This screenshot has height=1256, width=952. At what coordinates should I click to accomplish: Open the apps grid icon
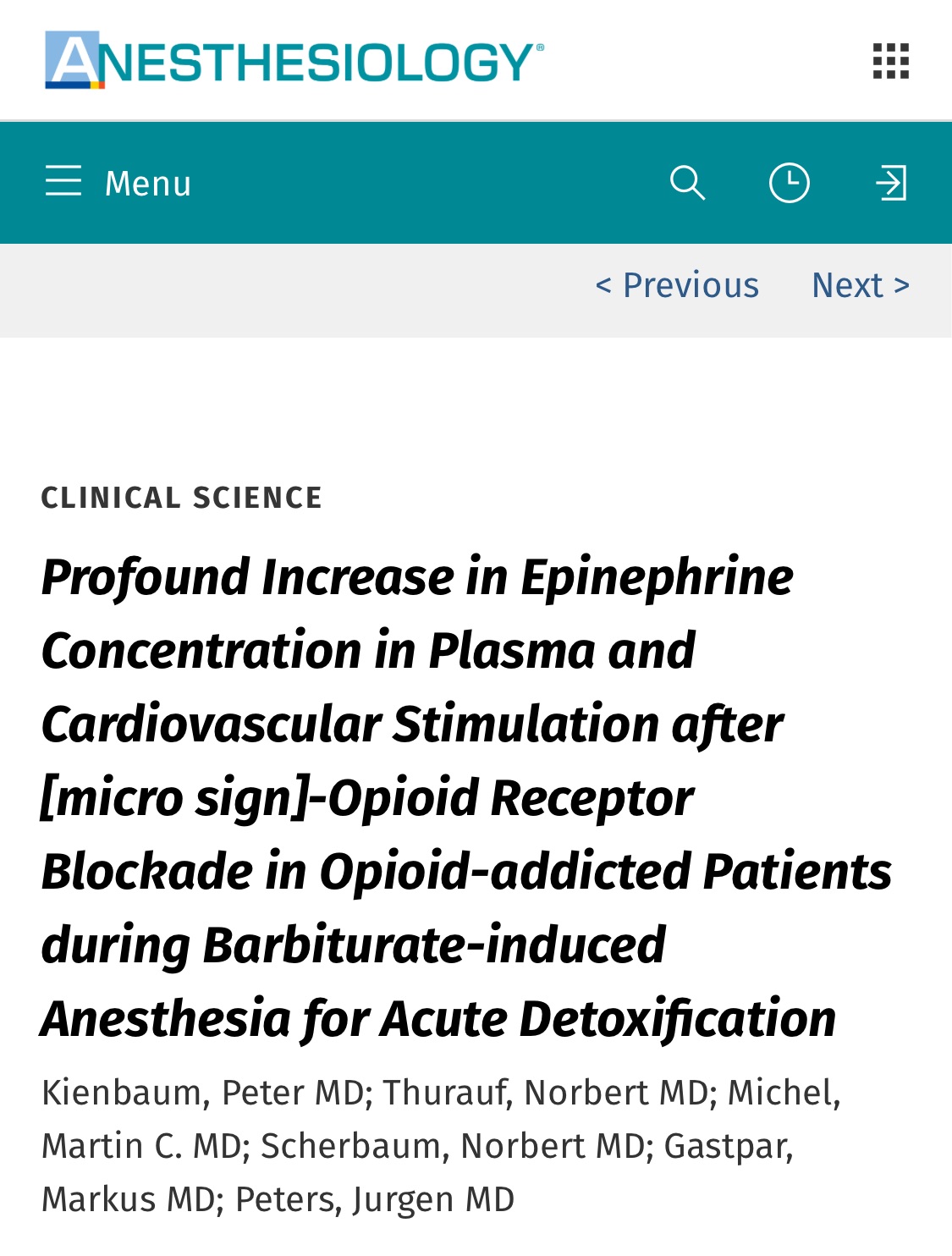[891, 61]
